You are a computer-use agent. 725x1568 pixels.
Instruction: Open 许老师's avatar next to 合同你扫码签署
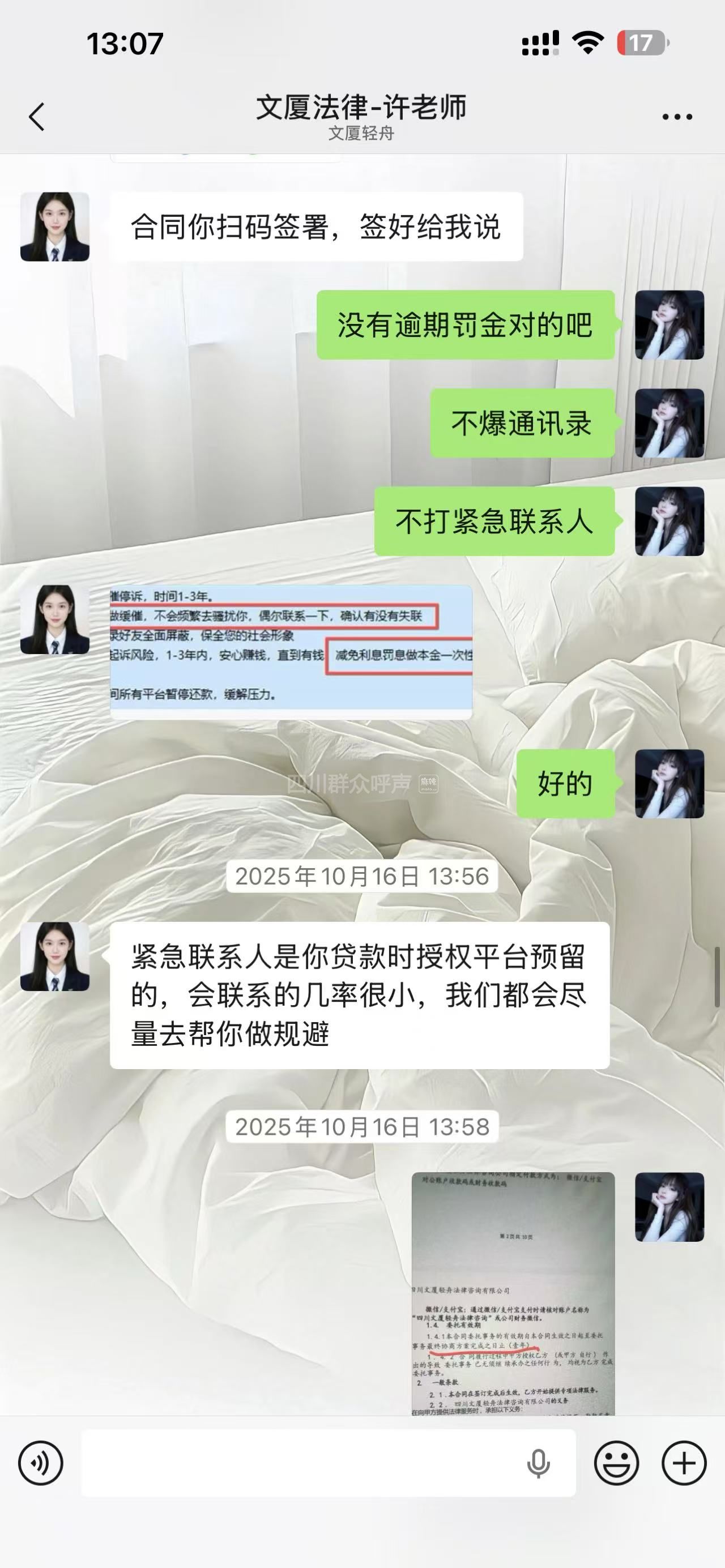55,227
